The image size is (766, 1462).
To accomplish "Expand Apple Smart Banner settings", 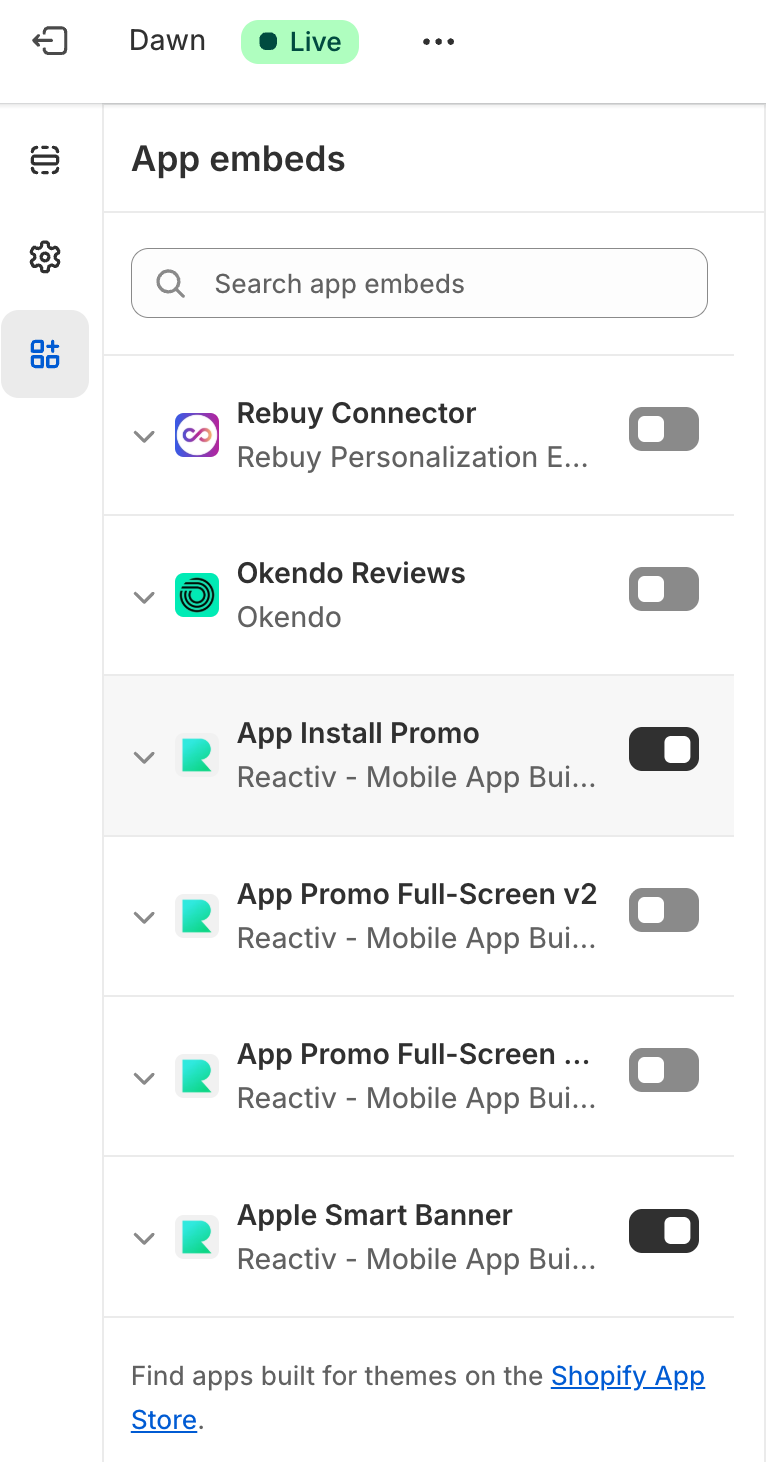I will 145,1238.
